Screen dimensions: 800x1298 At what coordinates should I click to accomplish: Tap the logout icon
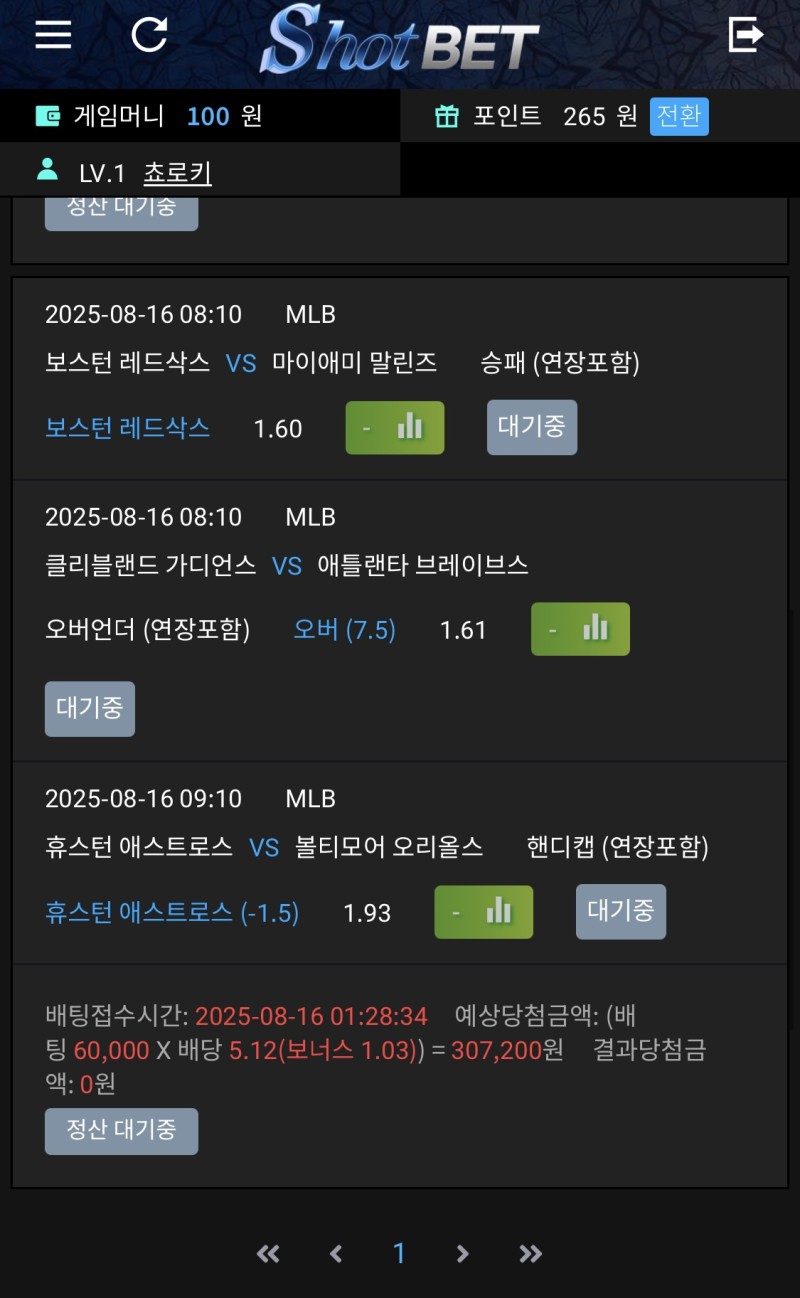pos(745,34)
